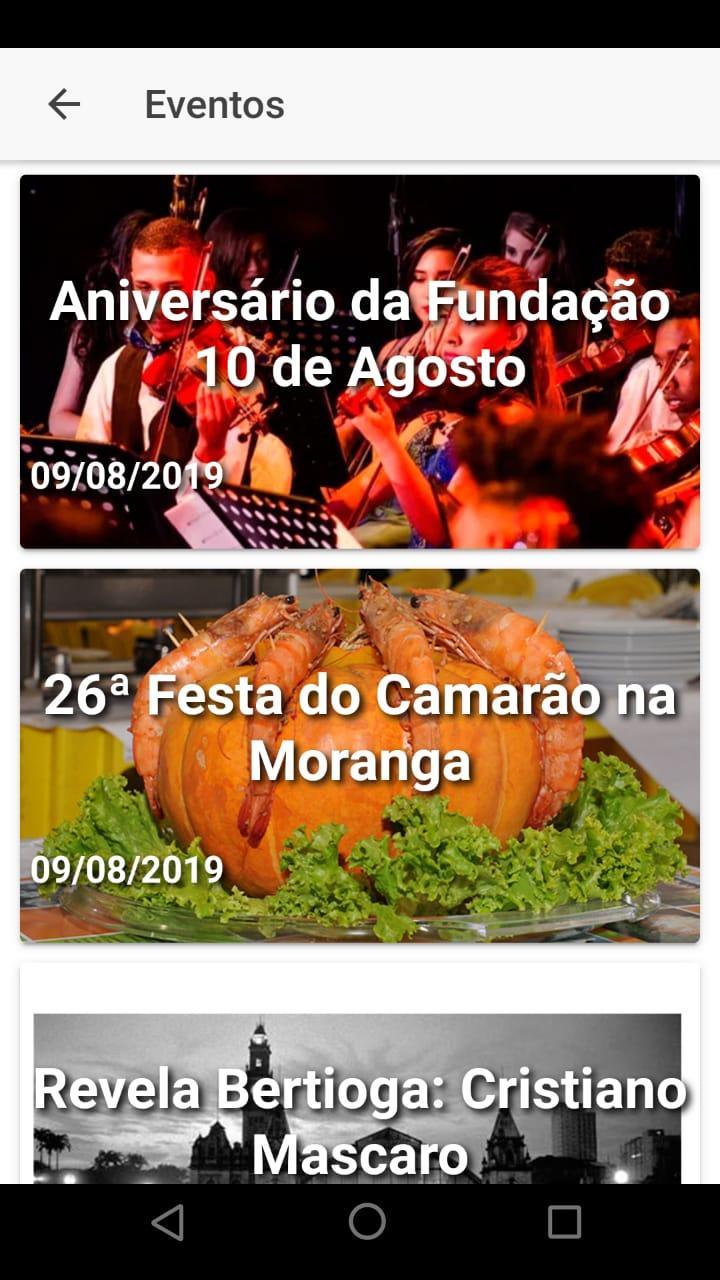Open the Aniversário da Fundação event card

pyautogui.click(x=360, y=361)
